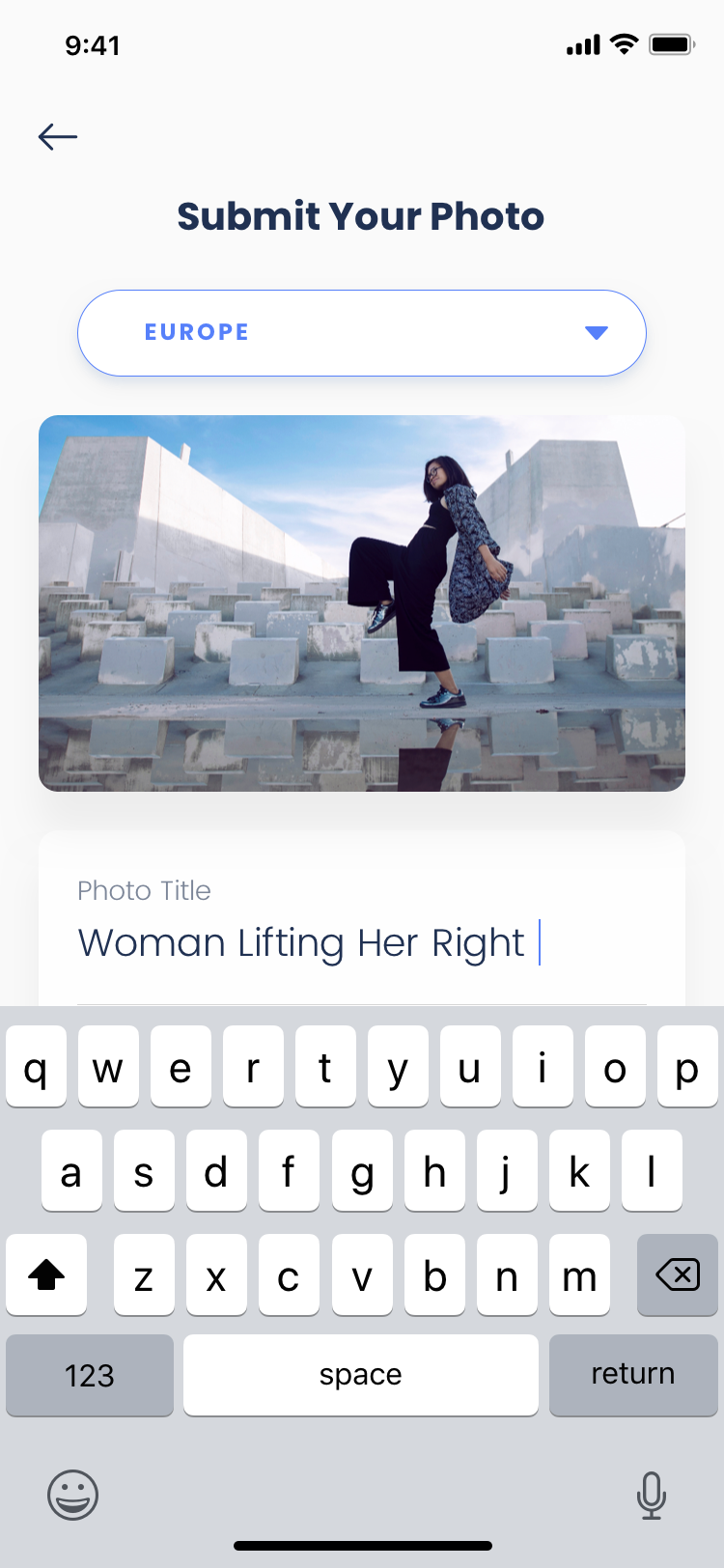
Task: Tap the uploaded photo preview
Action: (x=361, y=603)
